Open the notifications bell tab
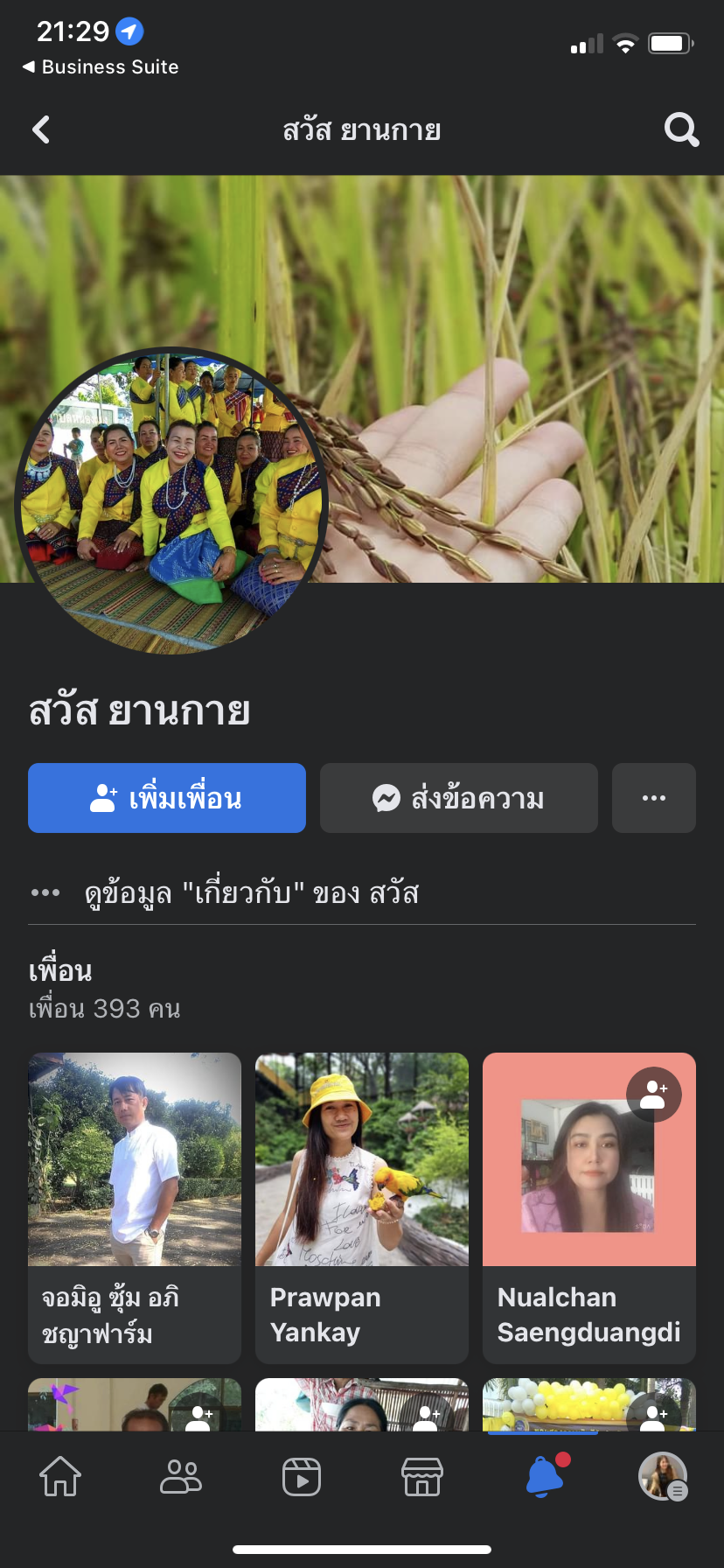 (x=544, y=1478)
